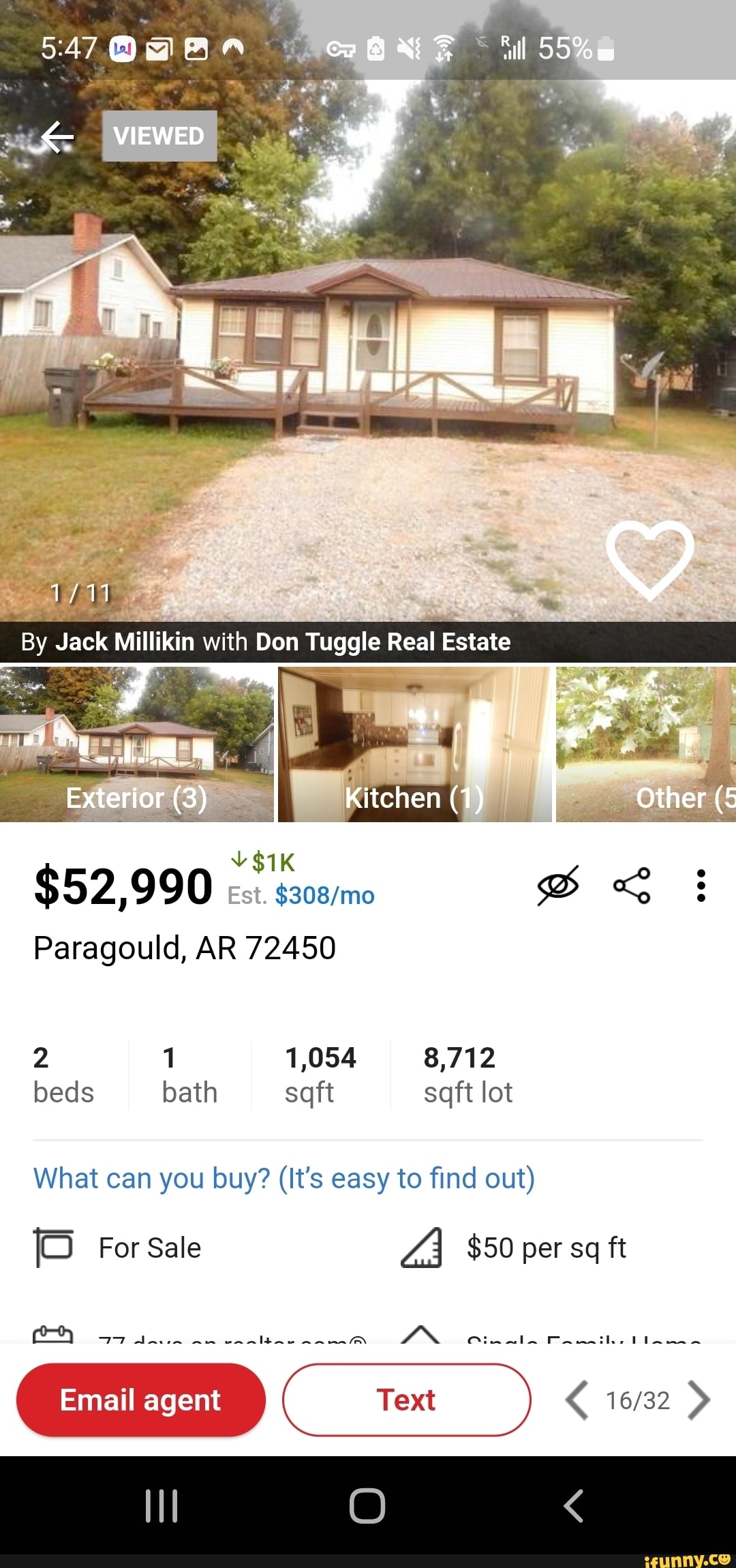Screen dimensions: 736x1568
Task: Open the three-dot overflow menu
Action: 701,886
